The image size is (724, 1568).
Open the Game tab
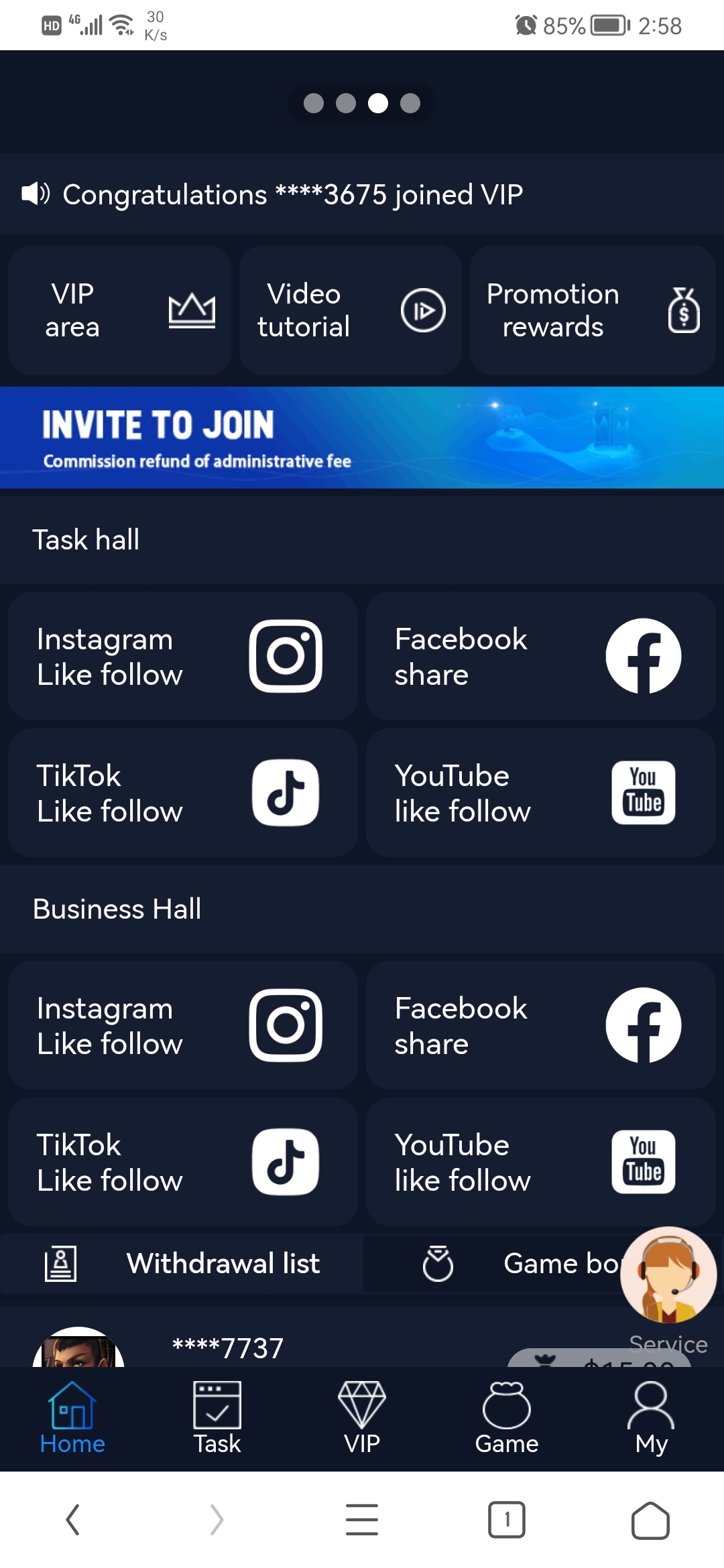(507, 1418)
